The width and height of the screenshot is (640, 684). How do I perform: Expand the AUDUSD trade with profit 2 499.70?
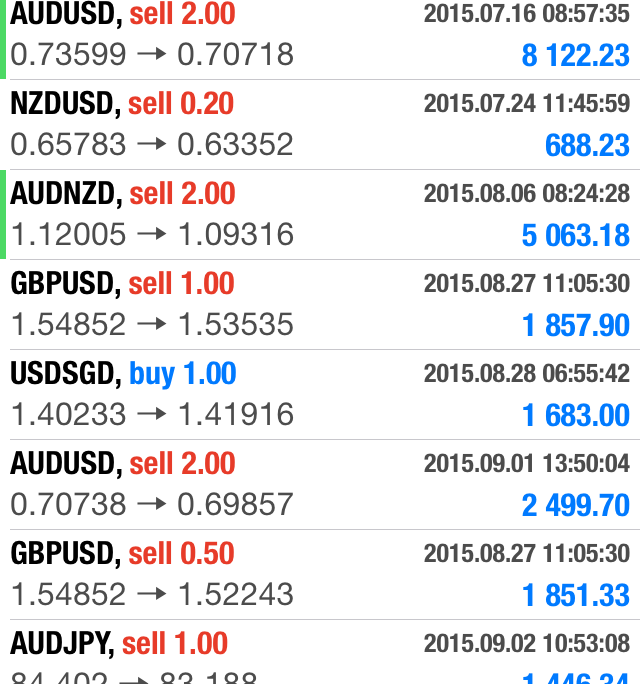point(320,484)
